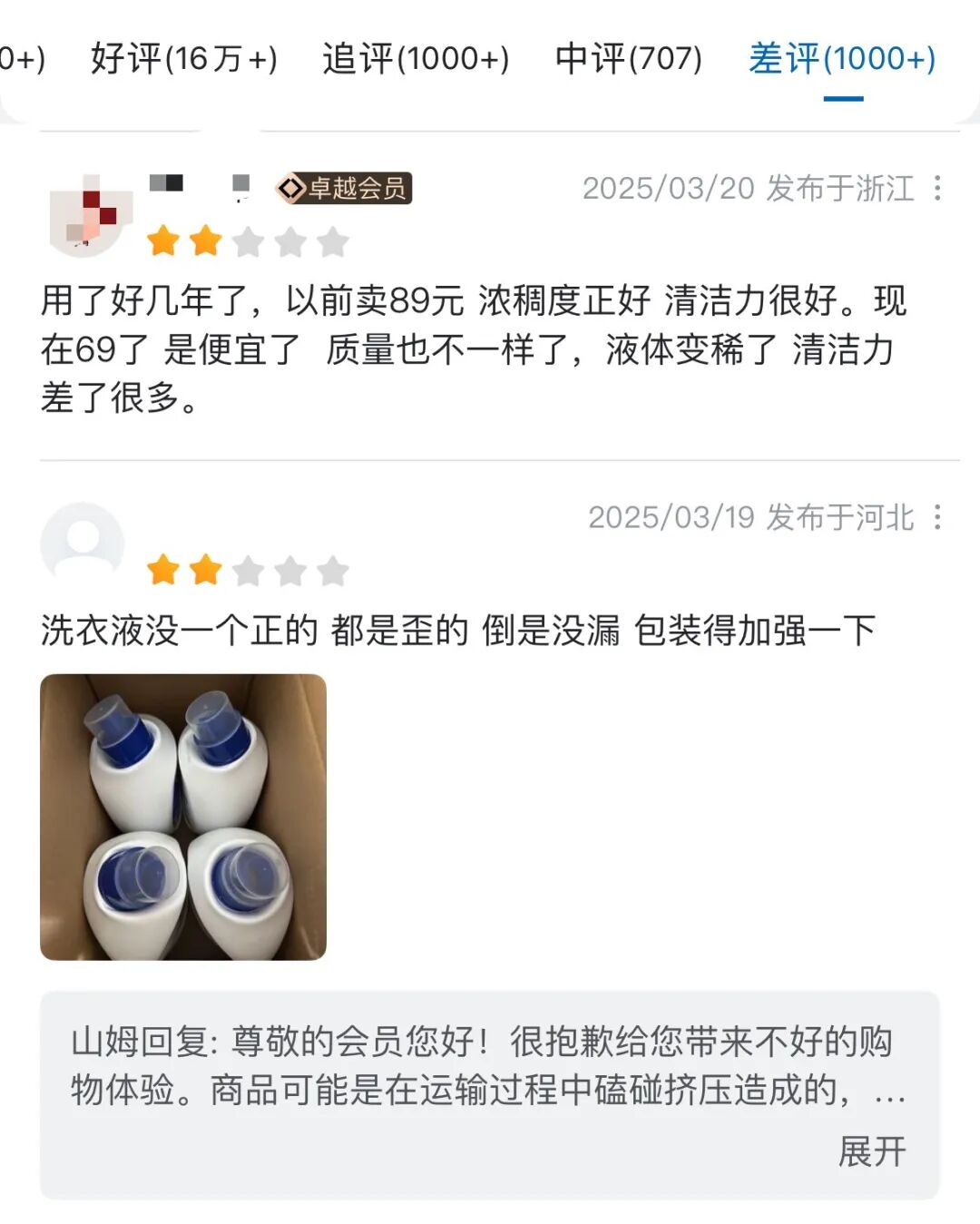980x1224 pixels.
Task: View the review photo of detergent bottles
Action: 183,817
